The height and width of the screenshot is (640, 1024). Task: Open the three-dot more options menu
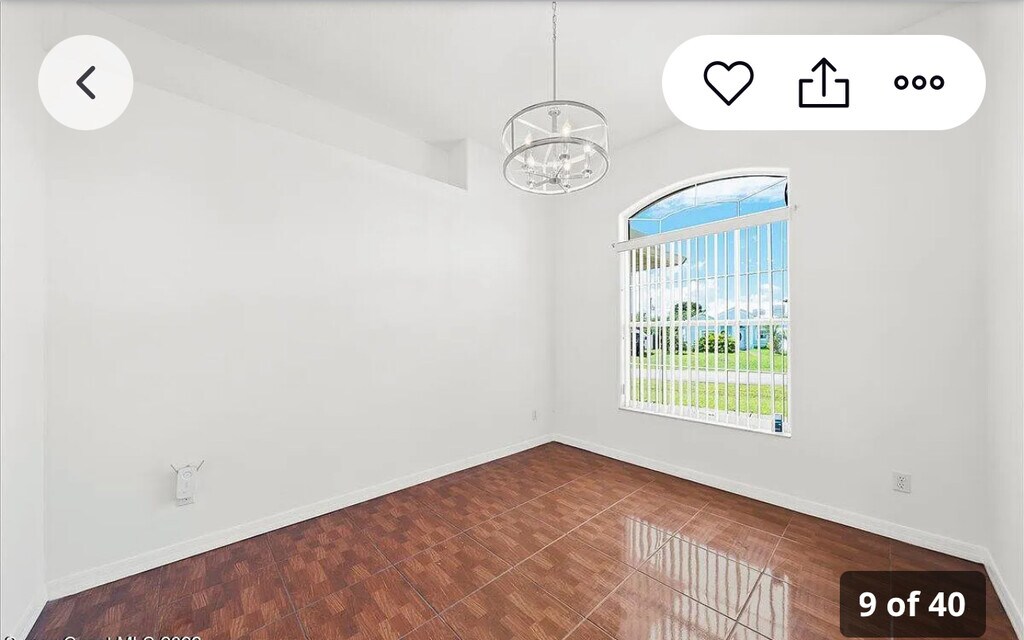pyautogui.click(x=919, y=83)
